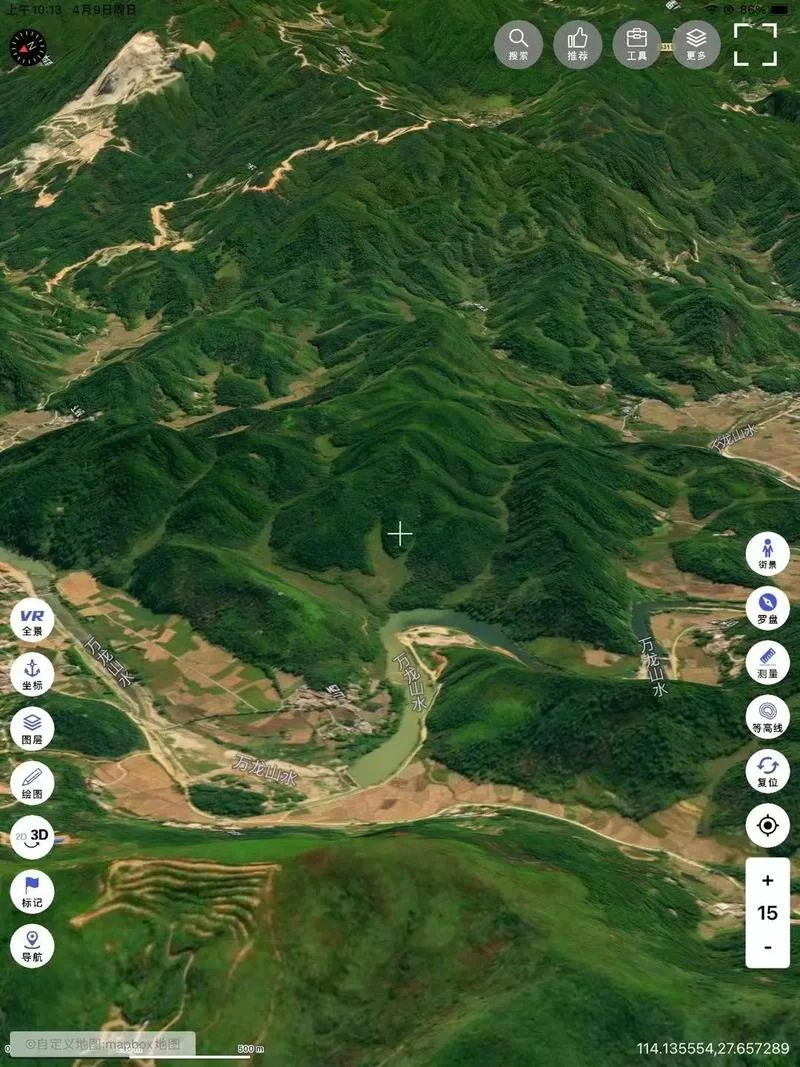Click the 推荐 recommend icon

pyautogui.click(x=577, y=44)
